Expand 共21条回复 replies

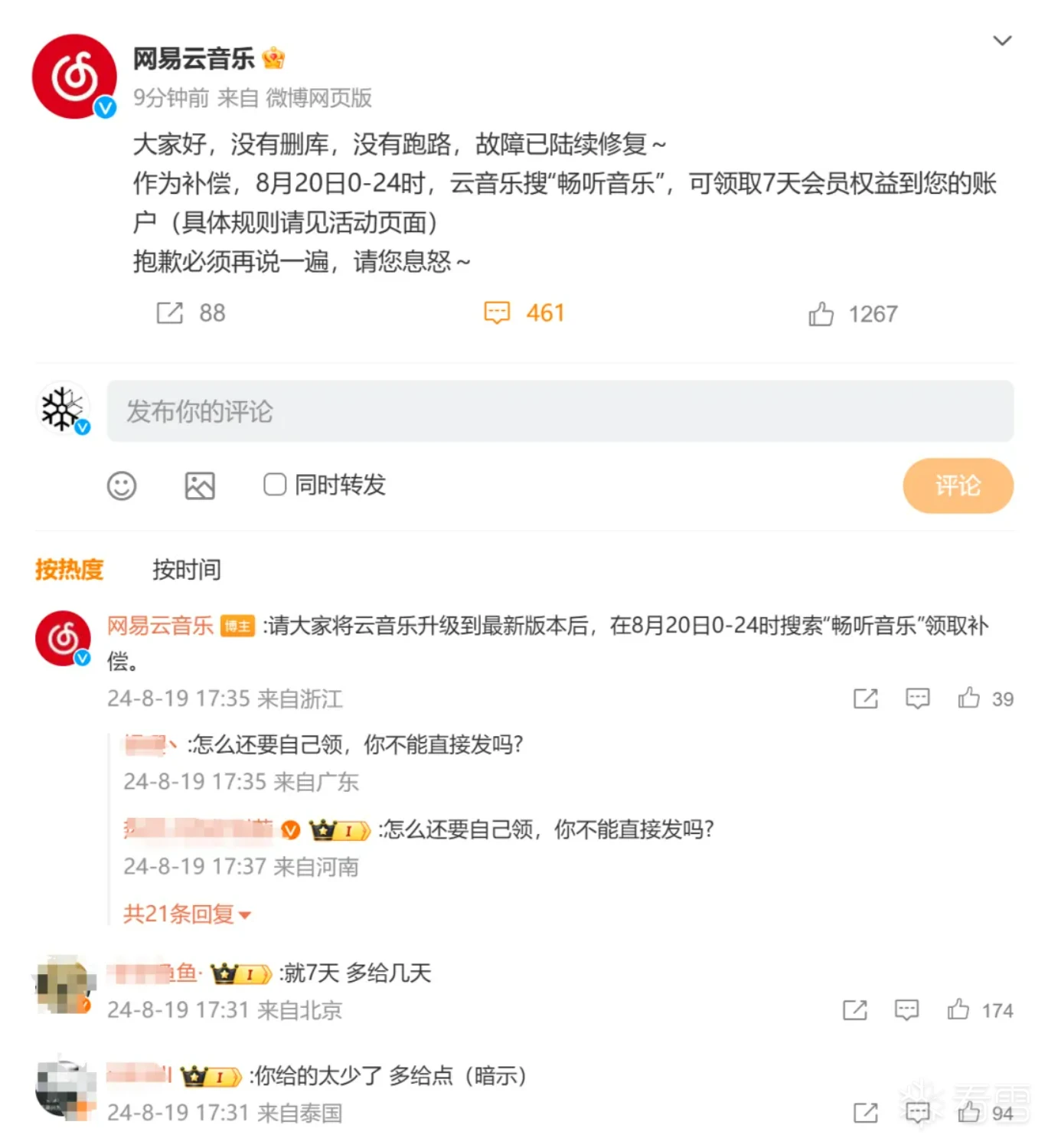(x=187, y=914)
